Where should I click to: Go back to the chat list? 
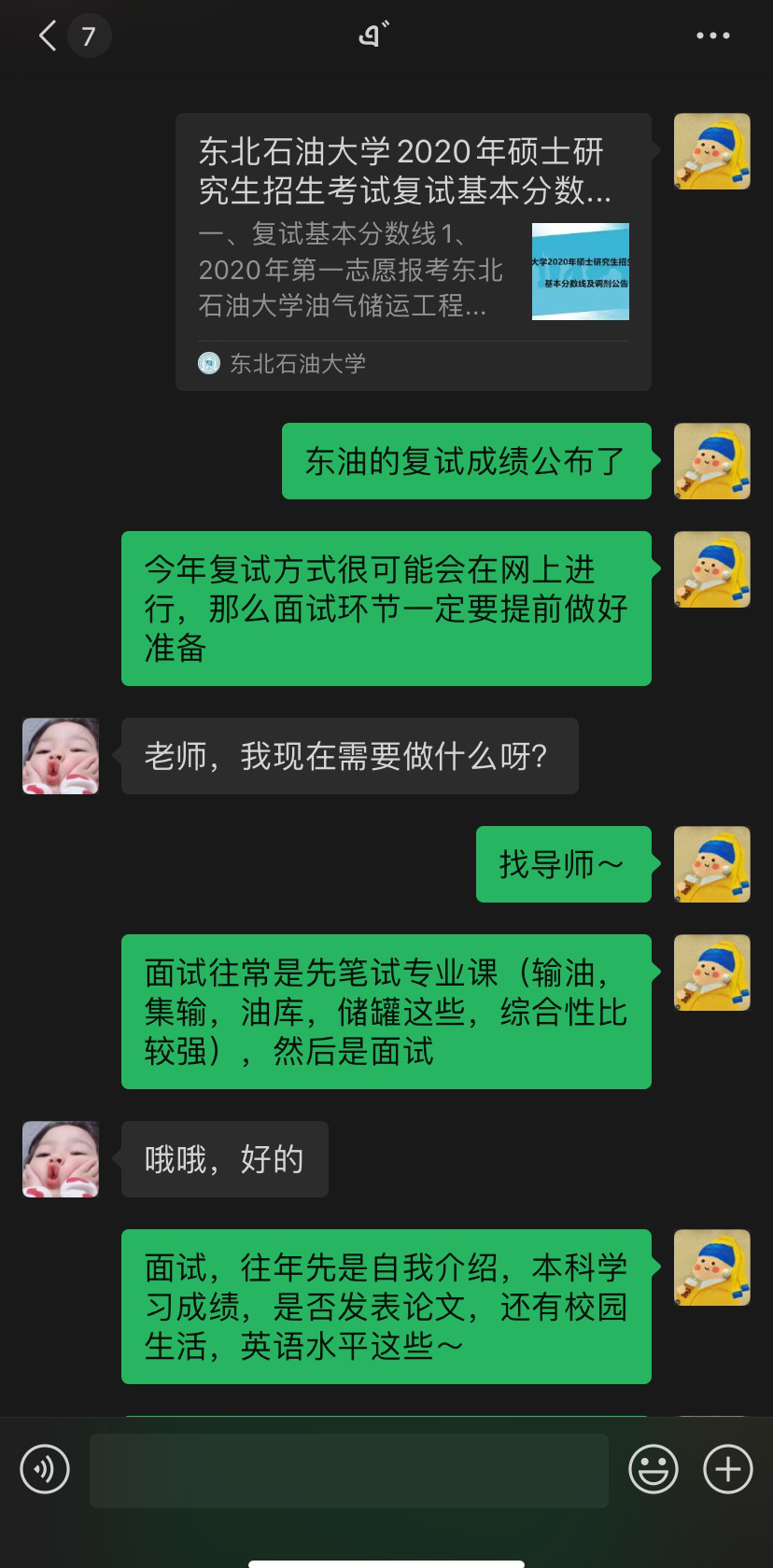(49, 36)
